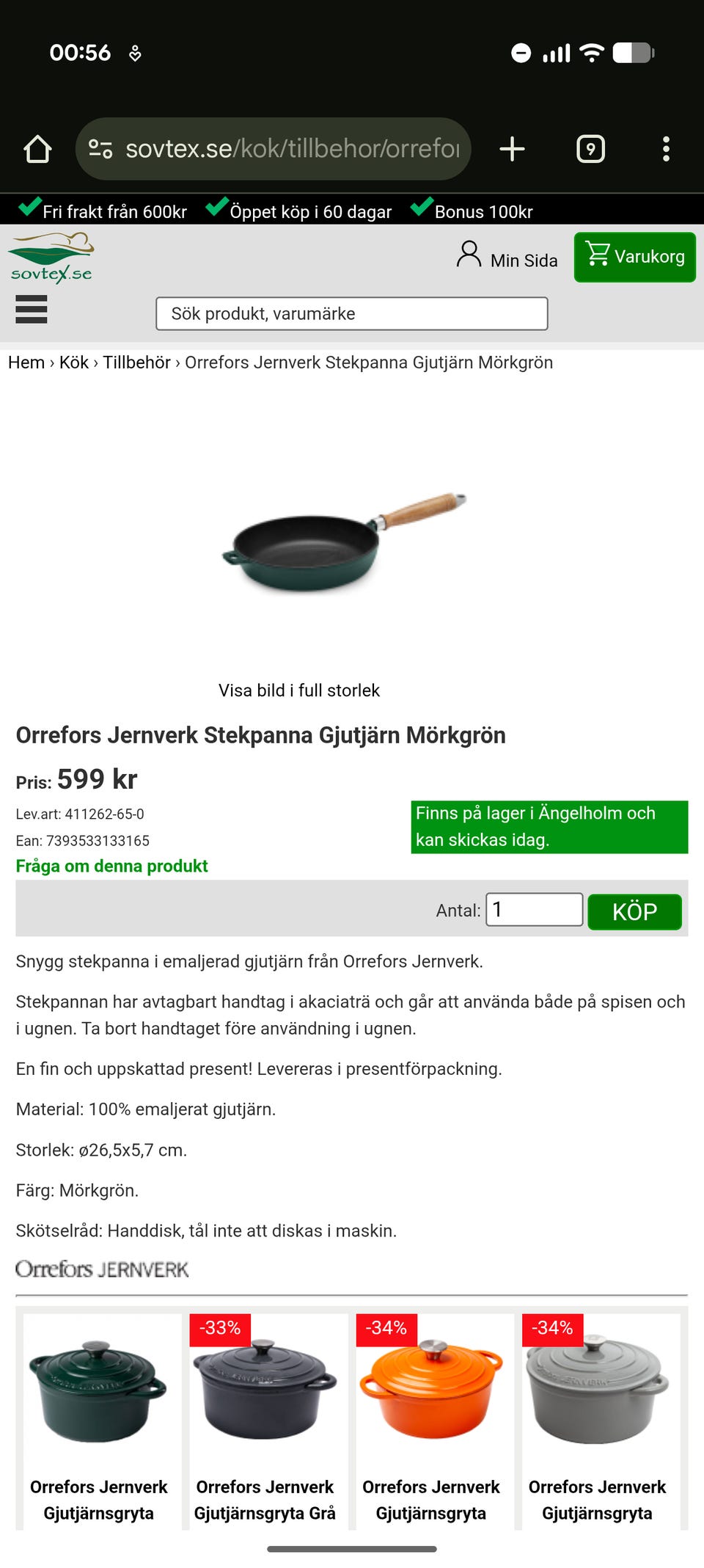Open a new browser tab
This screenshot has width=704, height=1568.
pyautogui.click(x=513, y=148)
